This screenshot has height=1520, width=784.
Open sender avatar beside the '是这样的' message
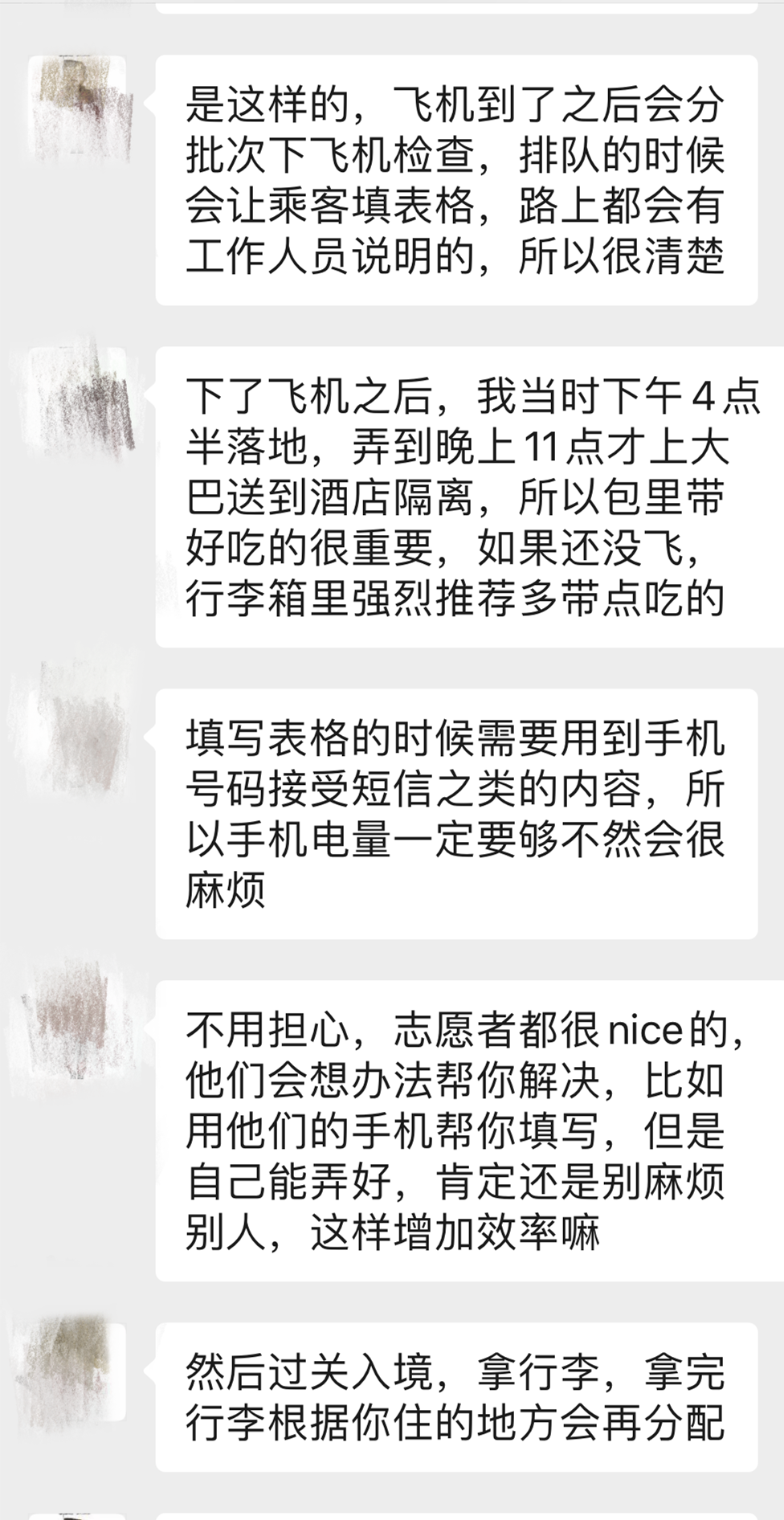tap(78, 104)
